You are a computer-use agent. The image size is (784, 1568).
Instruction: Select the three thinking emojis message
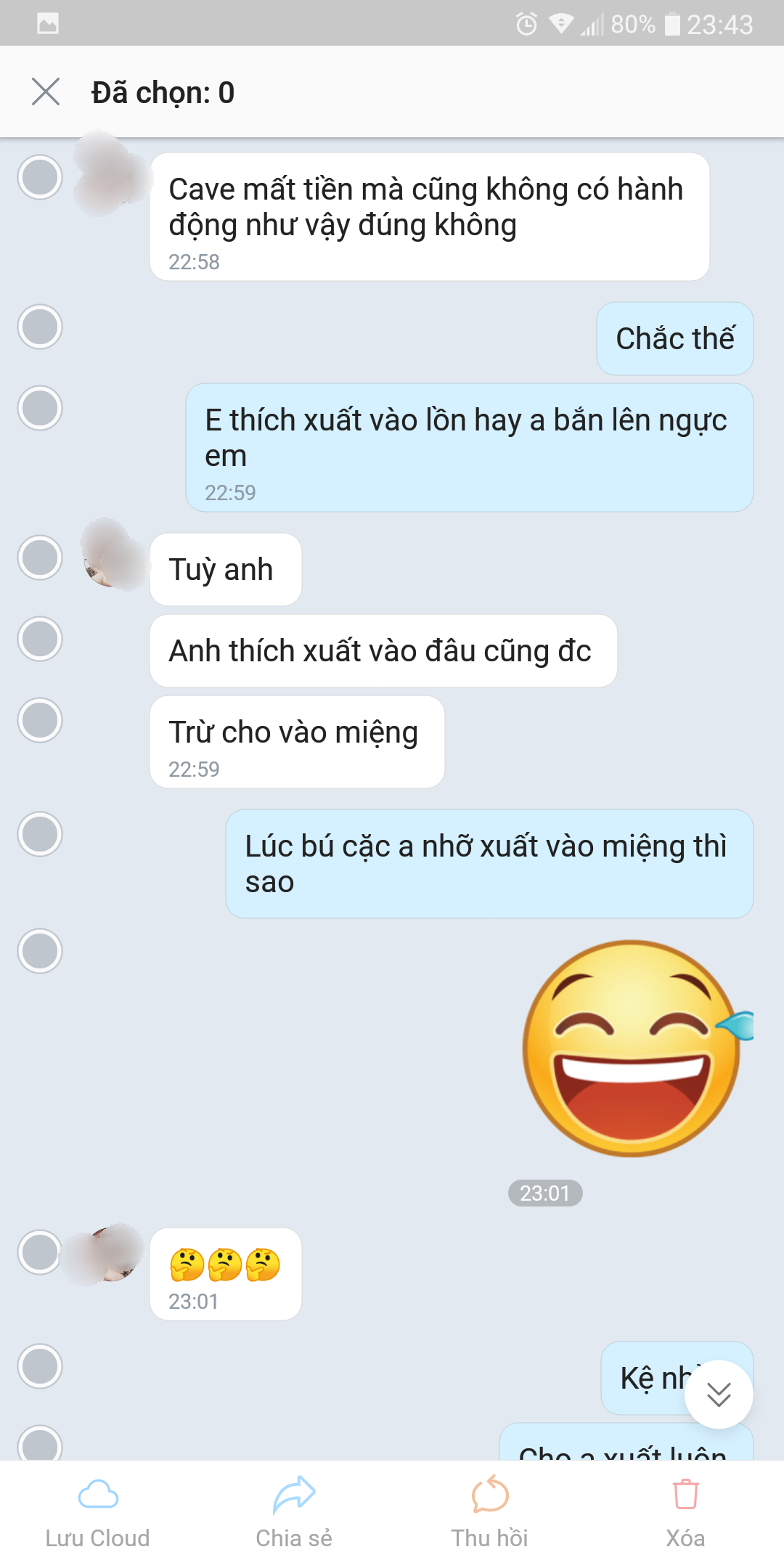[40, 1251]
